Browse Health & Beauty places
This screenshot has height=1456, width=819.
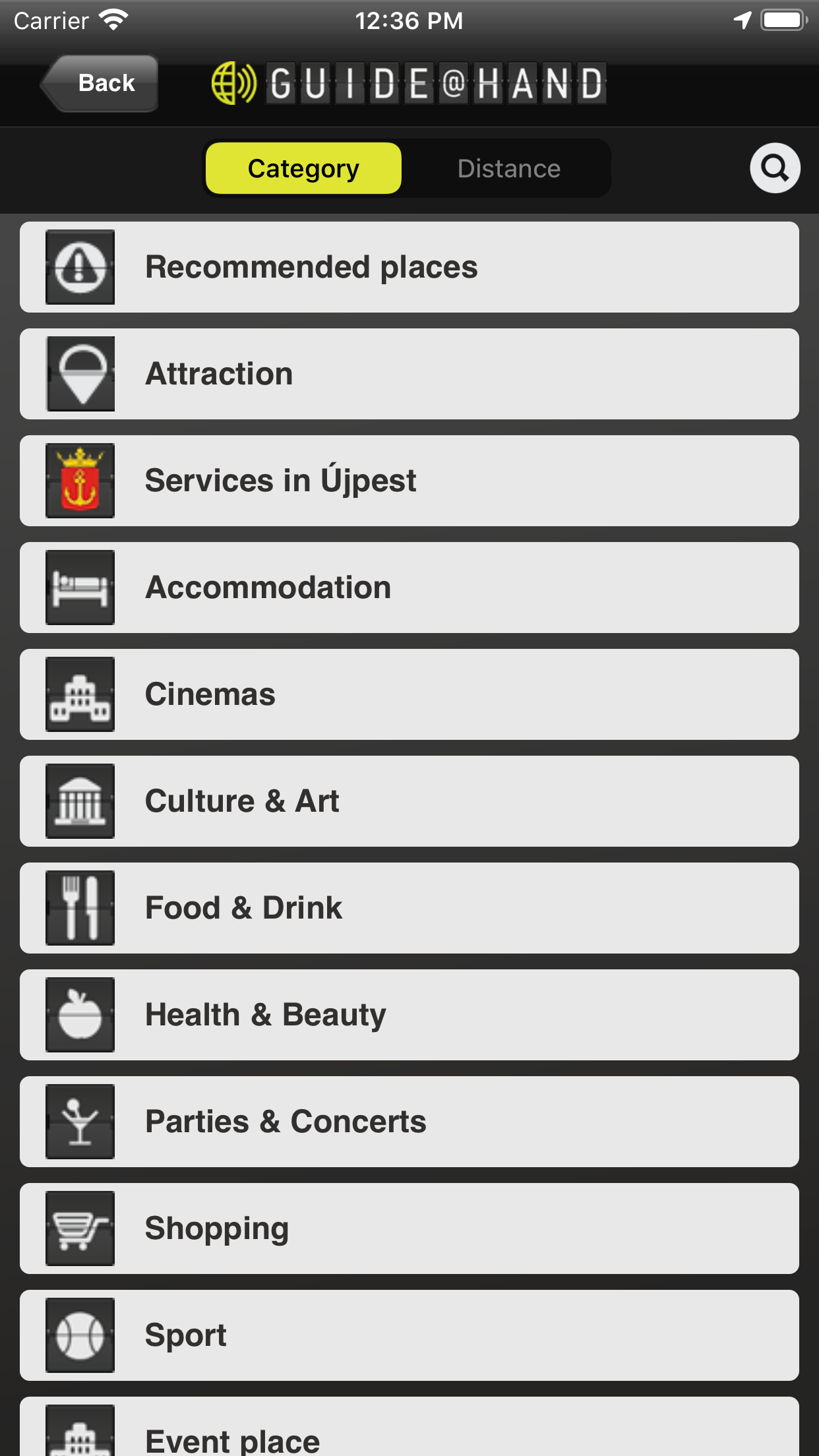coord(409,1015)
